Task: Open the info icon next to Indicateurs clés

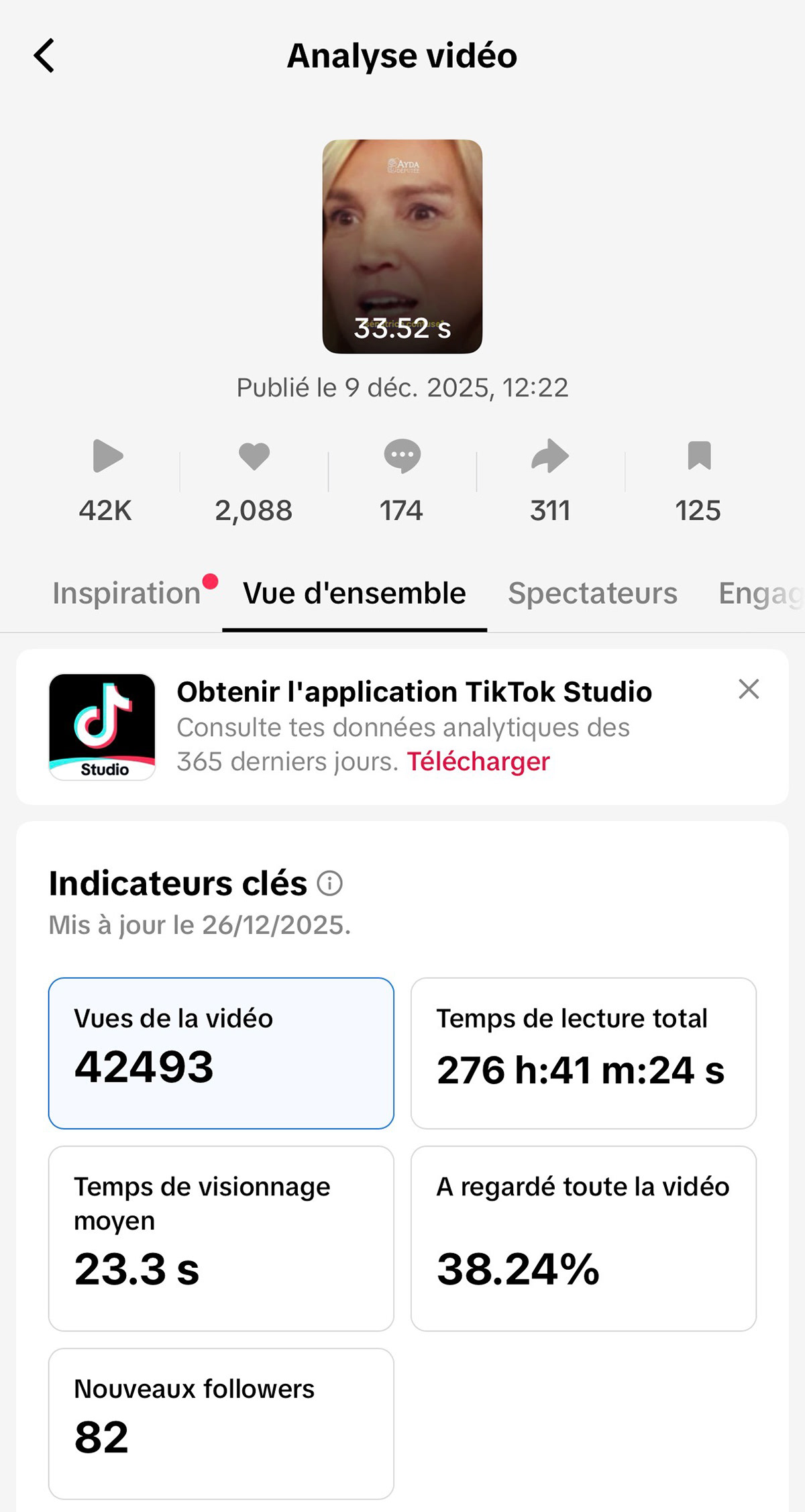Action: click(x=329, y=883)
